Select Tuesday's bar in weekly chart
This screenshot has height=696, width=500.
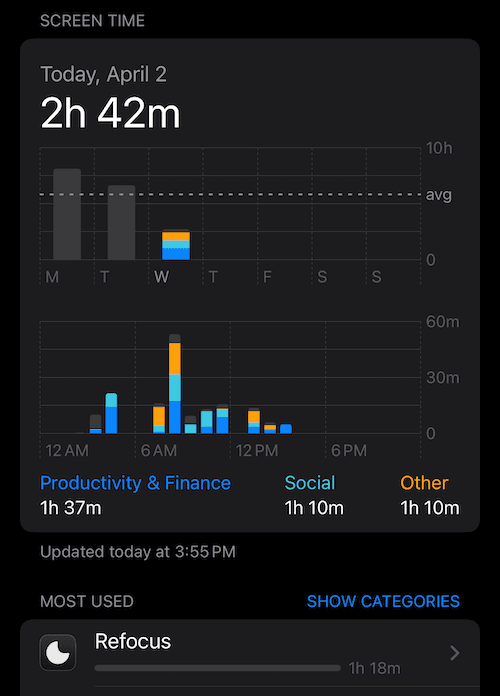tap(121, 222)
